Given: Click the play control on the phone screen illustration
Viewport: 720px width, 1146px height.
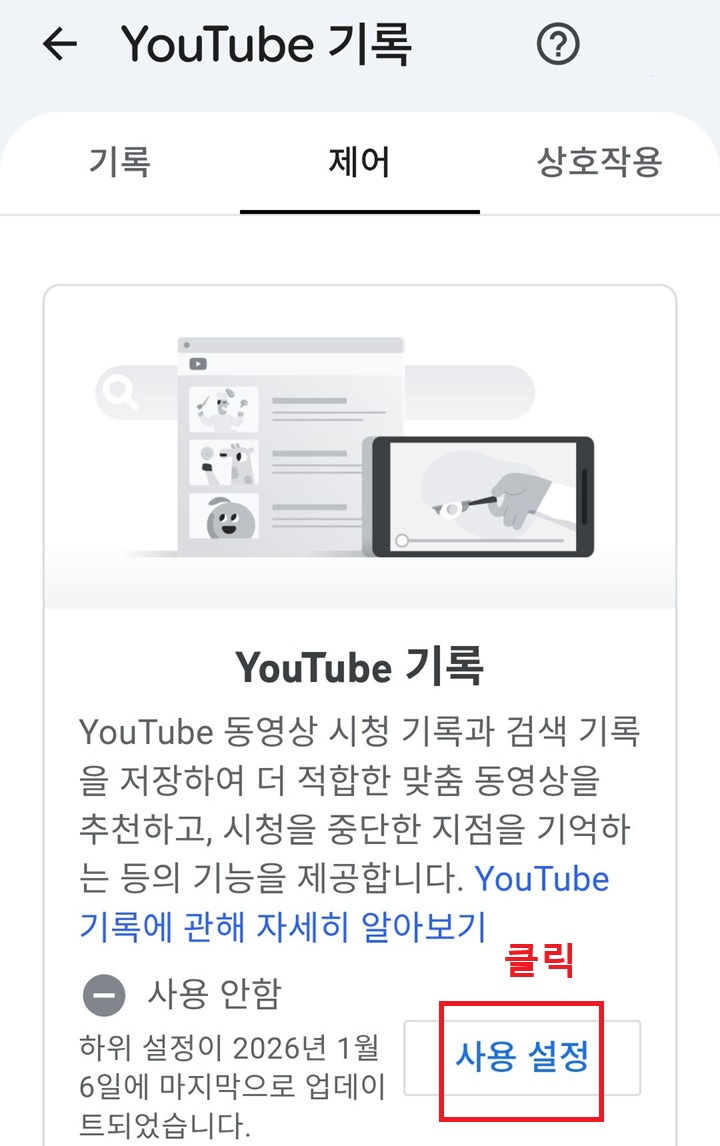Looking at the screenshot, I should pos(400,540).
